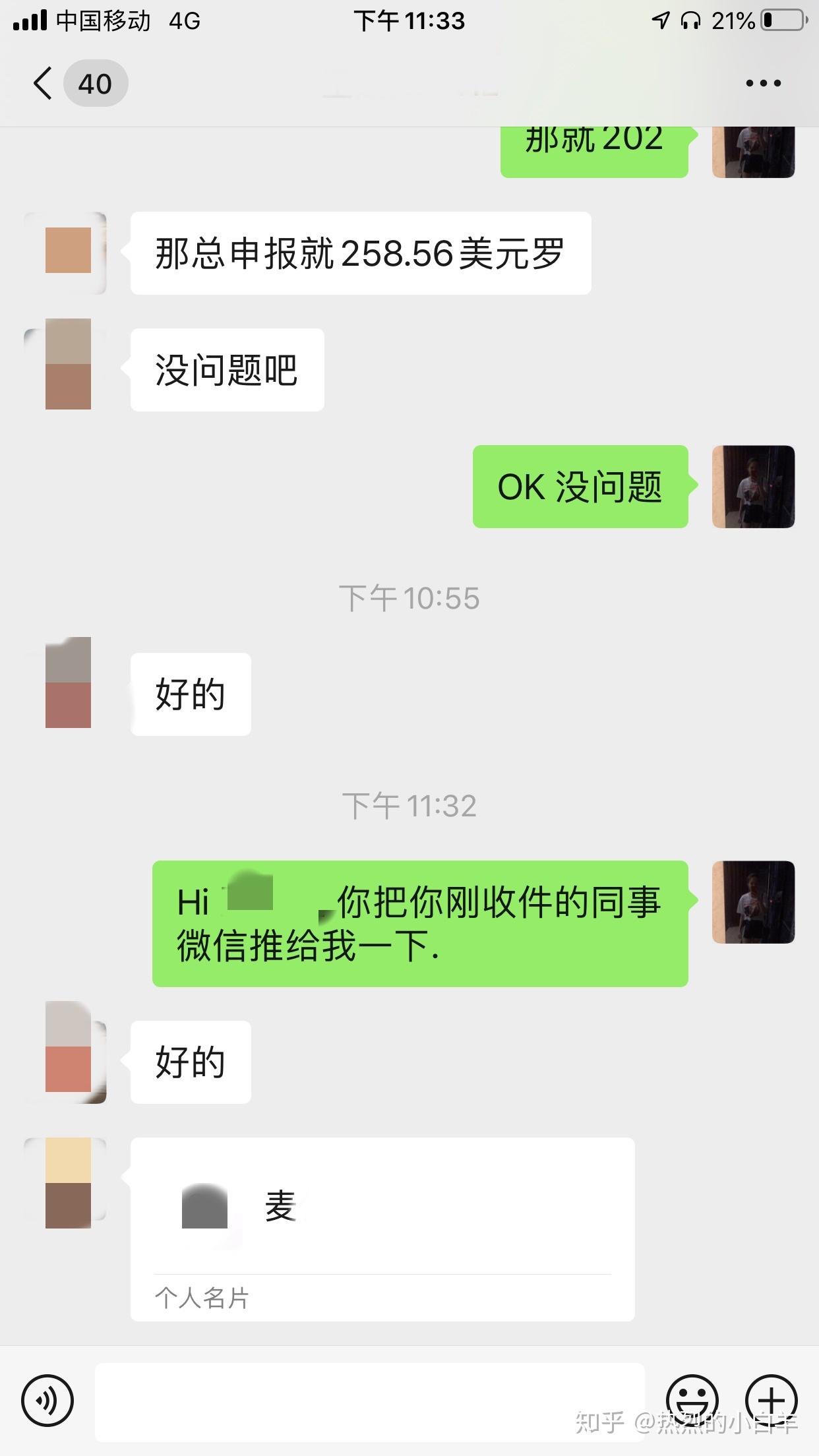Switch to voice message input
Screen dimensions: 819x1456
point(47,1401)
